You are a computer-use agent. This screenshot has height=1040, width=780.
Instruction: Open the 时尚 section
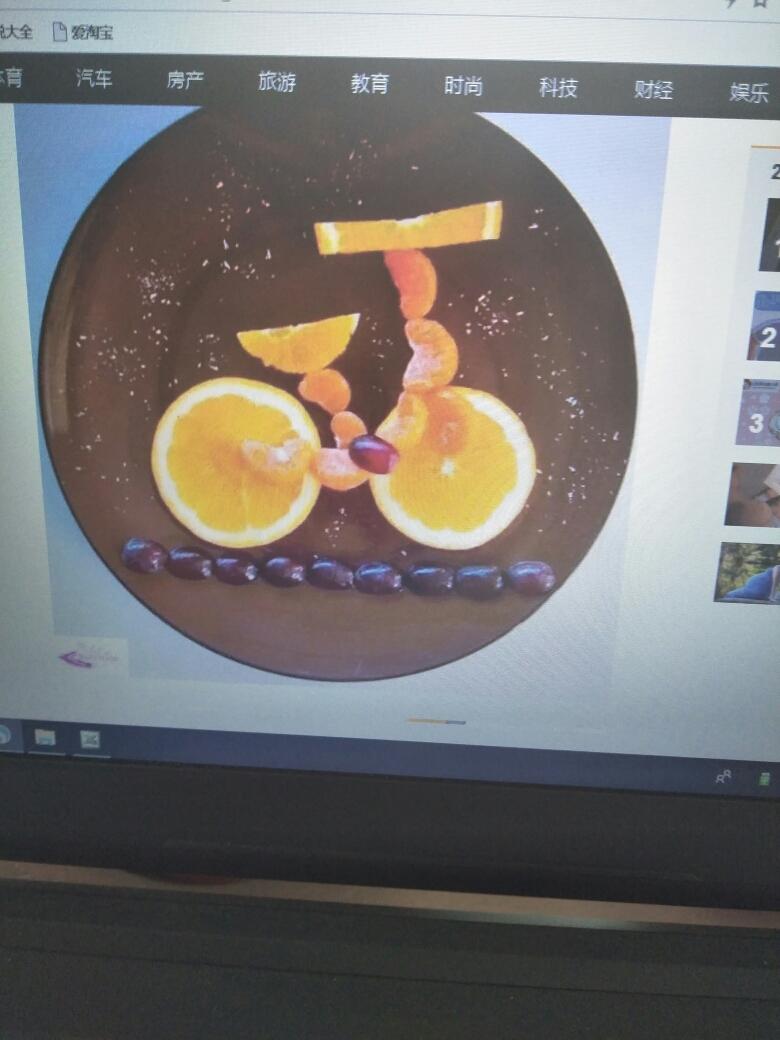pyautogui.click(x=463, y=86)
